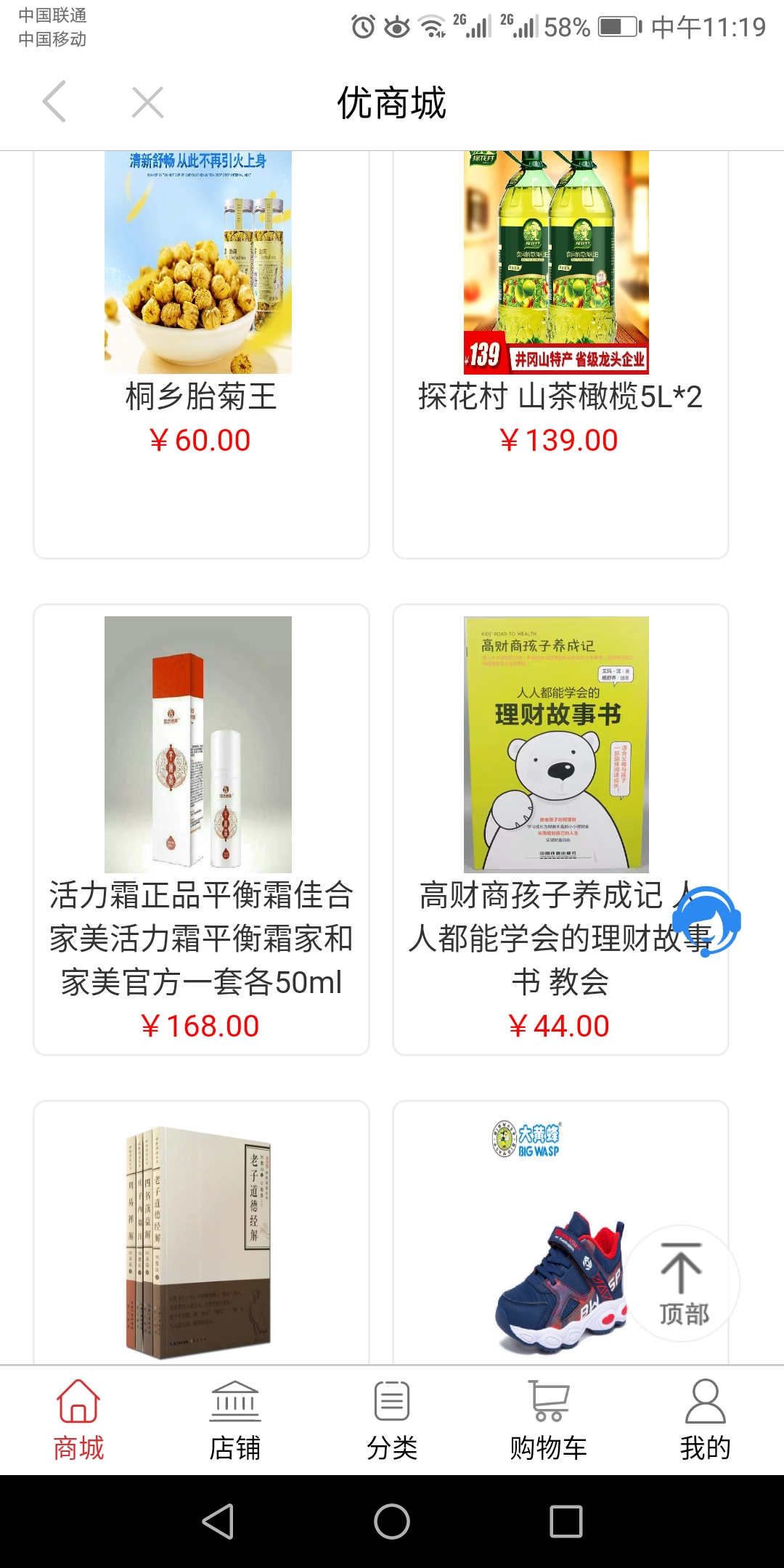Image resolution: width=784 pixels, height=1568 pixels.
Task: Jump back to top with 顶部 button
Action: [x=682, y=1283]
